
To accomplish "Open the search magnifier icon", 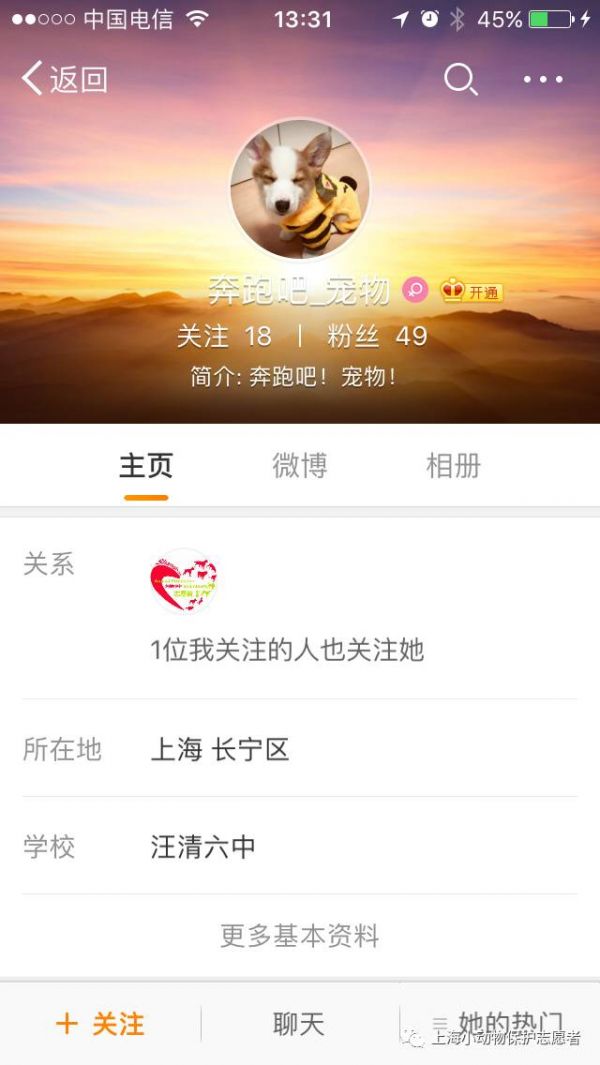I will [460, 79].
